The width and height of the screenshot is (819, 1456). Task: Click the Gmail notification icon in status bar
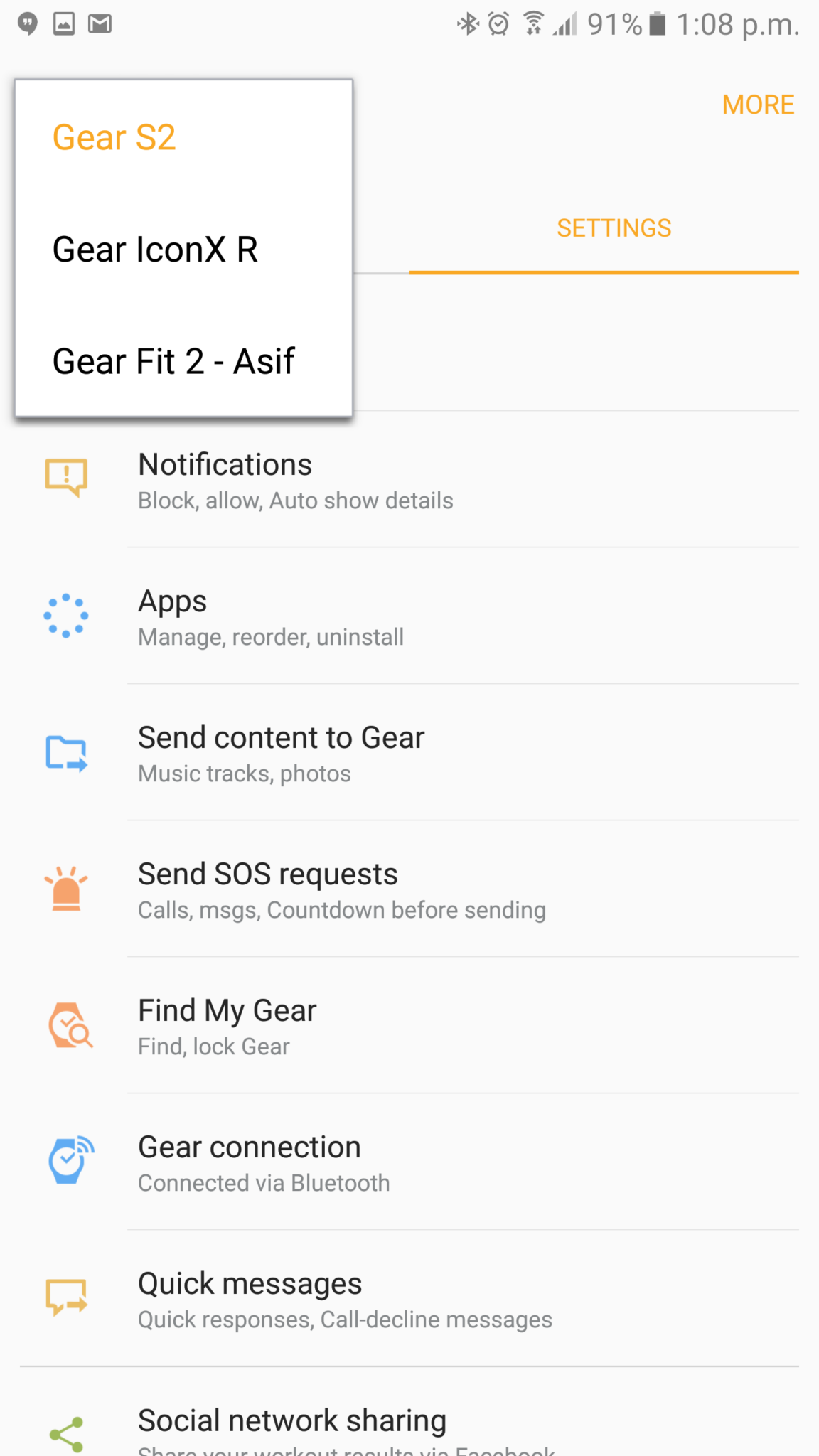click(100, 23)
